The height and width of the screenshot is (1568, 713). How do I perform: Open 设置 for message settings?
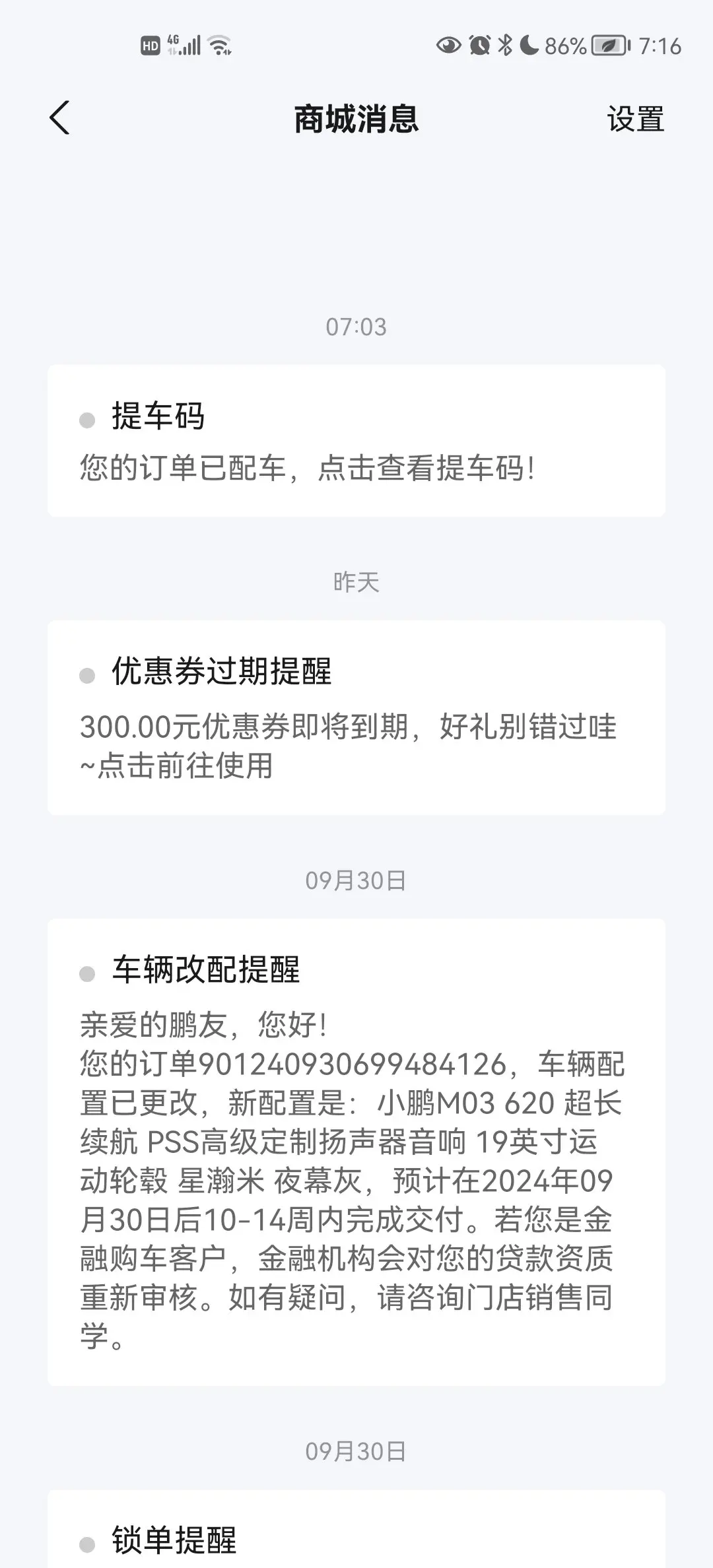635,119
